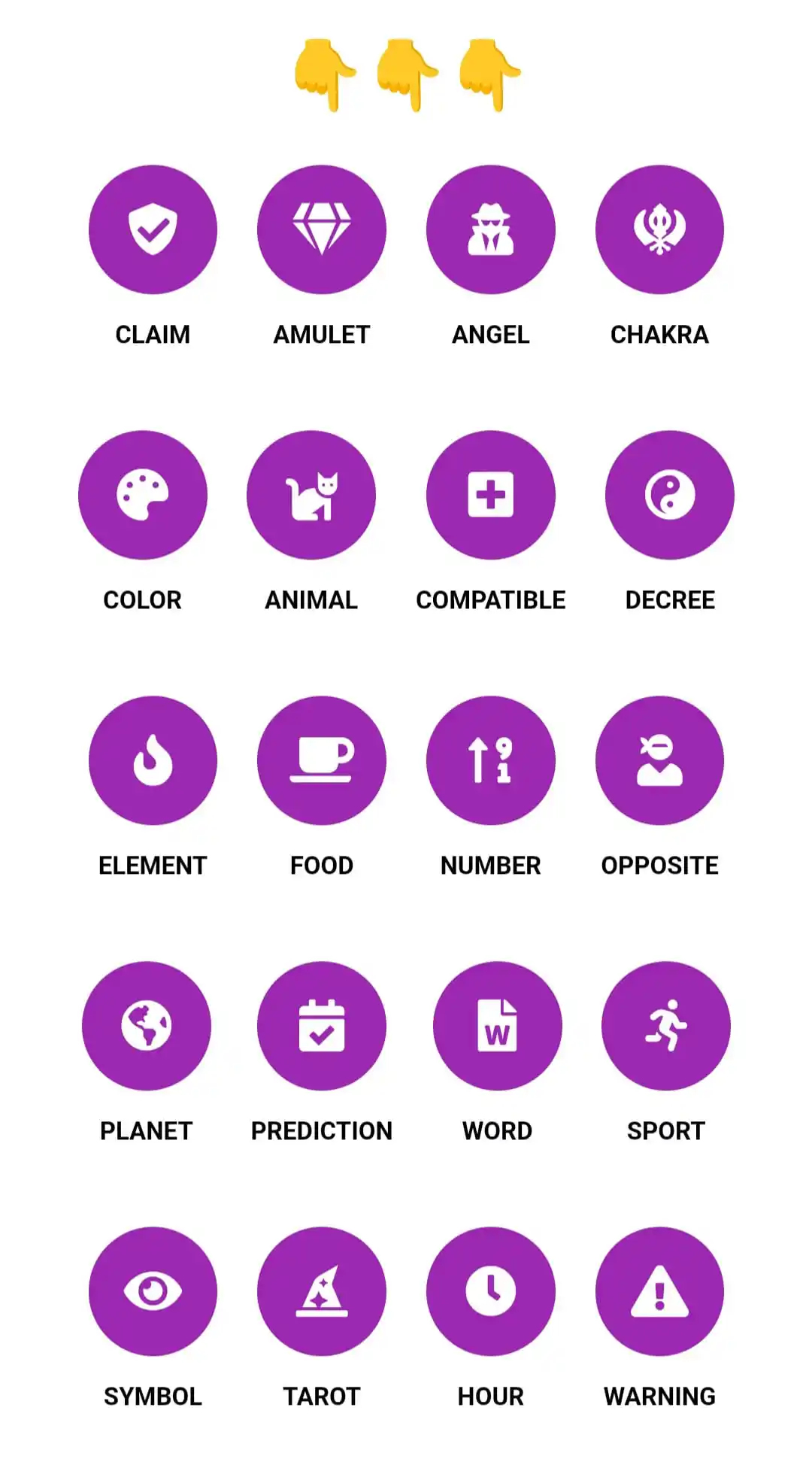Screen dimensions: 812x1474
Task: Open the Warning alert section
Action: pos(659,1291)
